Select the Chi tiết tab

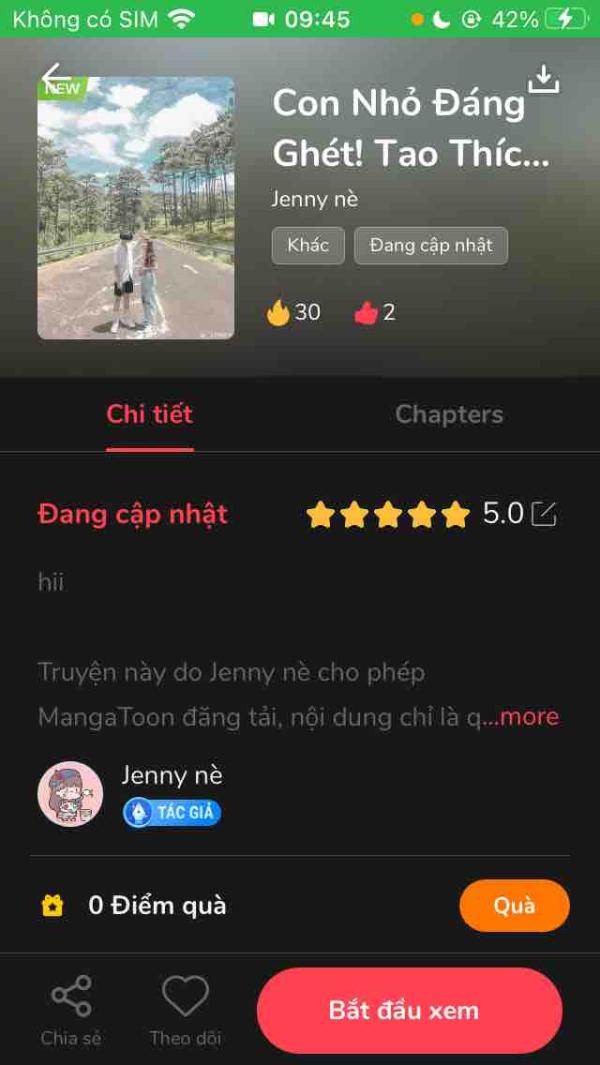[x=149, y=414]
